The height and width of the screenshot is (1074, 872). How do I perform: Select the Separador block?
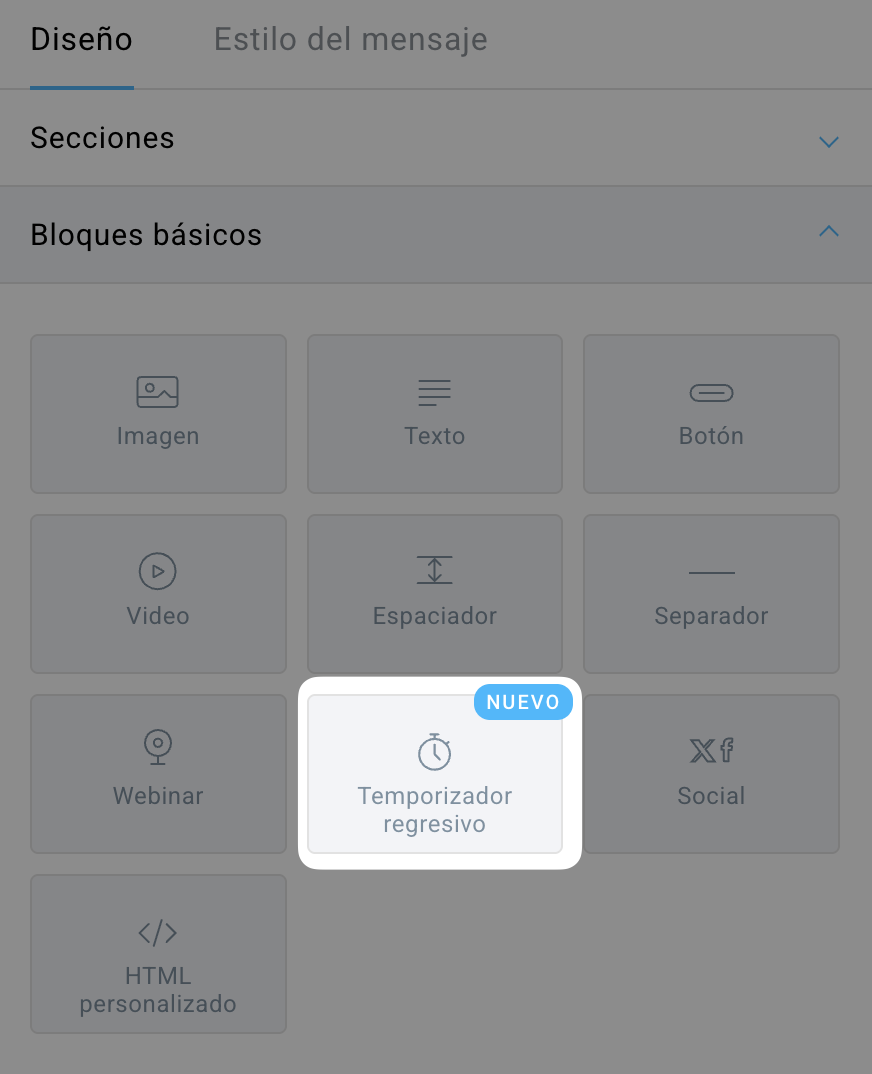click(711, 593)
